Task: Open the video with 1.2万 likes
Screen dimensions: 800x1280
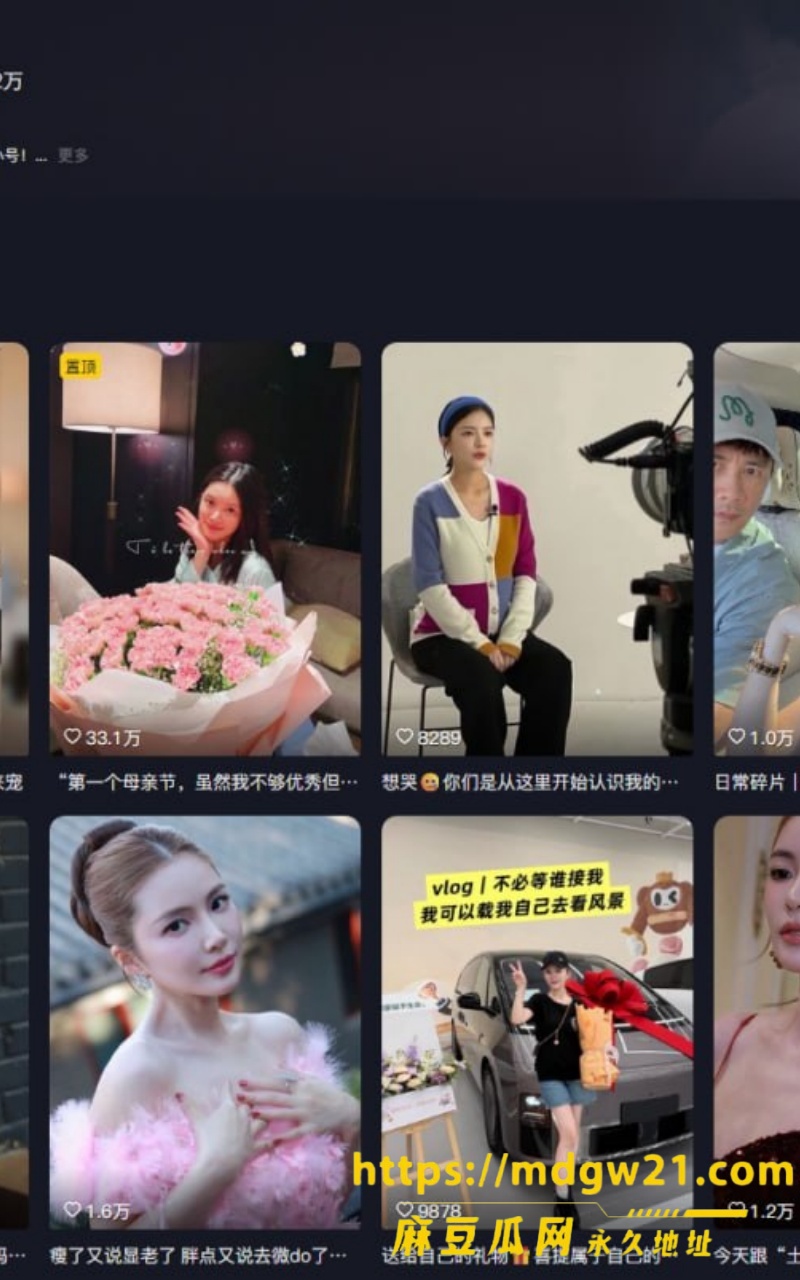Action: pos(757,1022)
